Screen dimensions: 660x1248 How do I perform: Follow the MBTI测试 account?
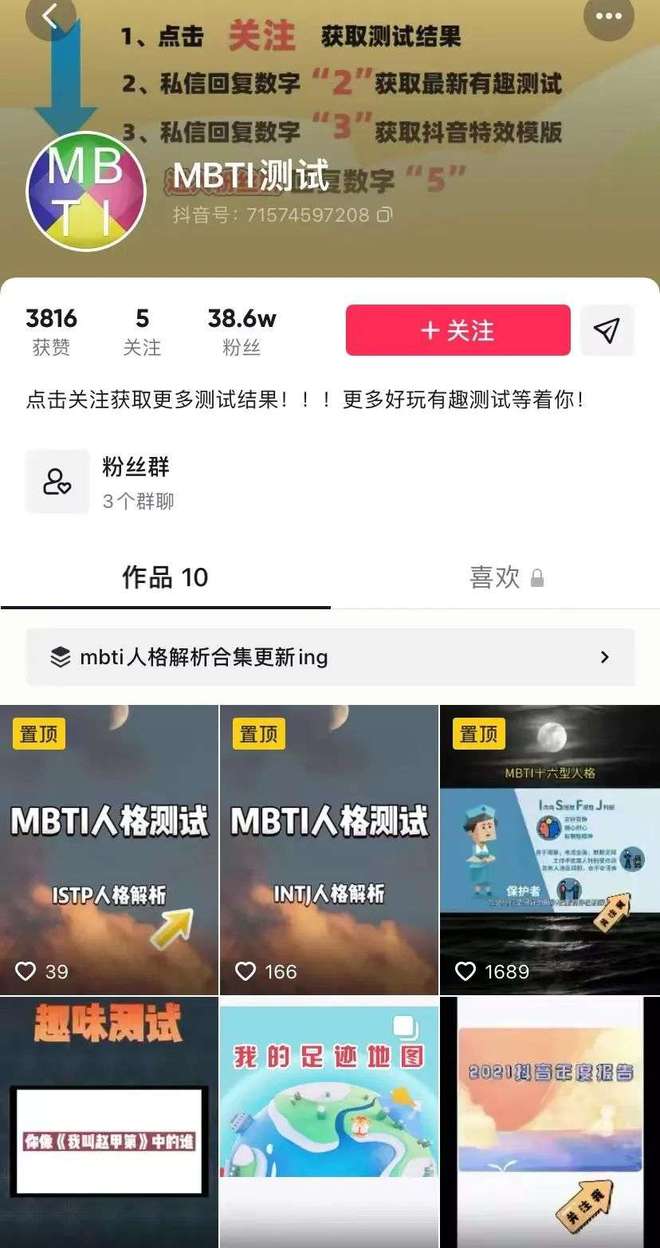(458, 330)
